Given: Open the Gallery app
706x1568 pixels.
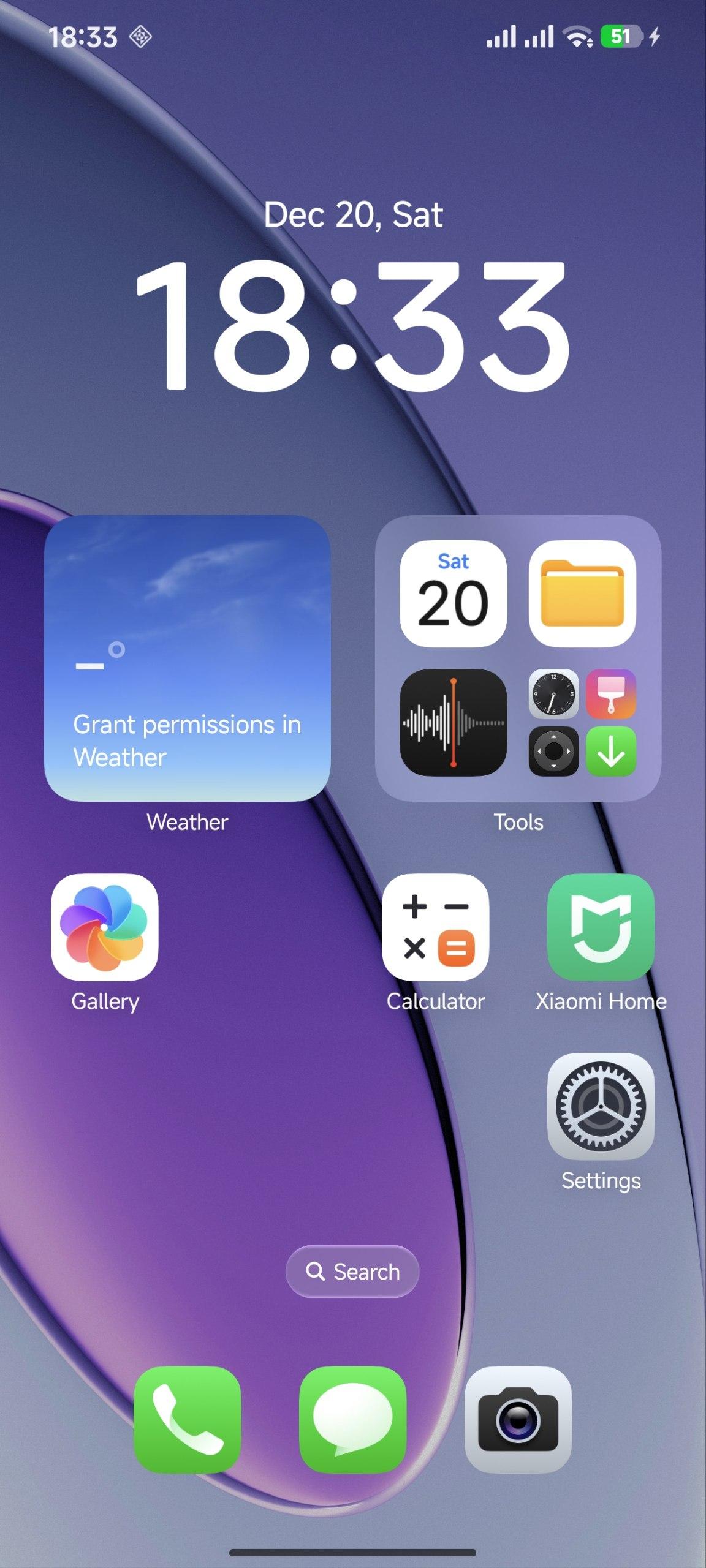Looking at the screenshot, I should [104, 927].
